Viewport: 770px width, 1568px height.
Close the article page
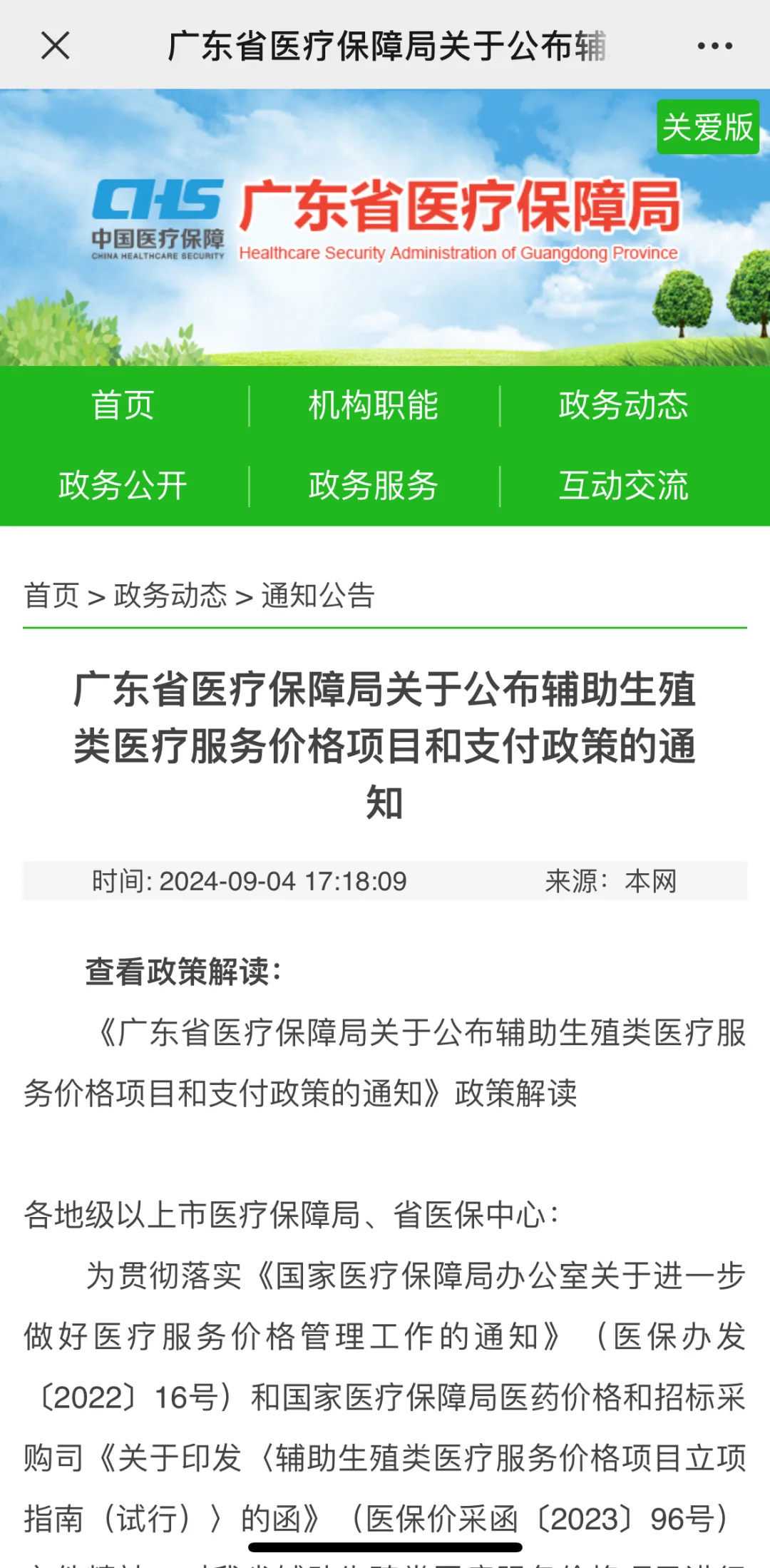coord(54,46)
